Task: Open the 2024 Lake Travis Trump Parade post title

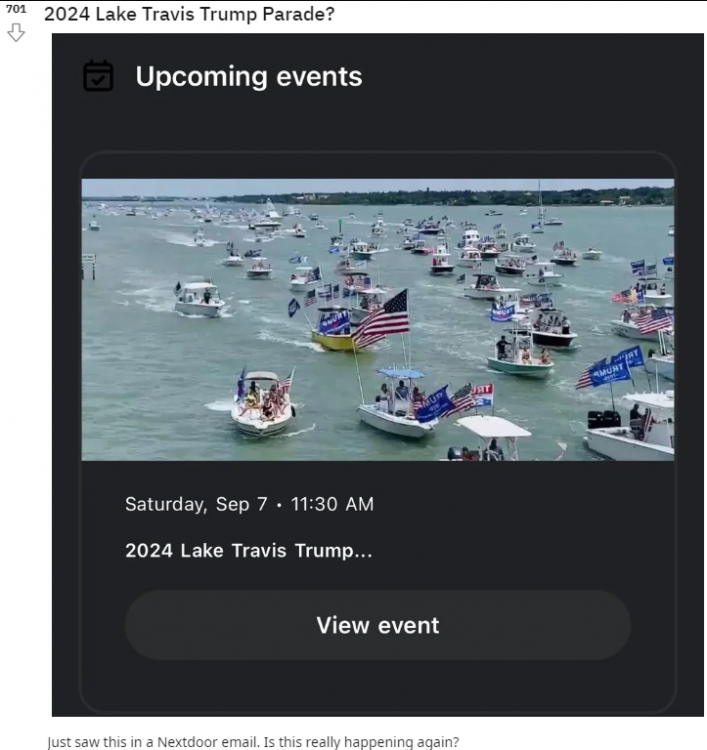Action: coord(189,15)
